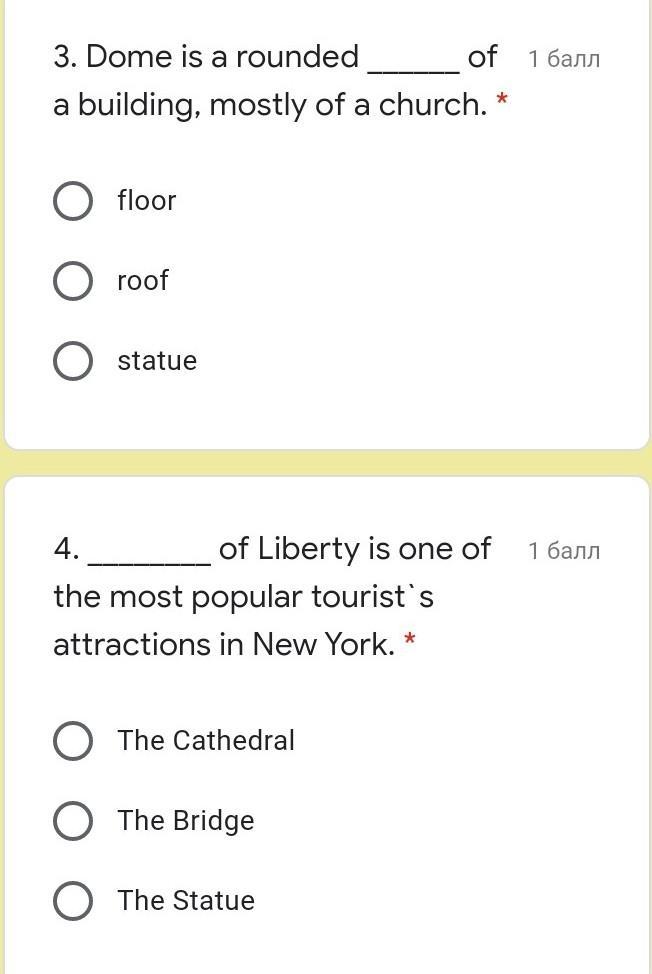Image resolution: width=652 pixels, height=974 pixels.
Task: Choose 'roof' for the Dome question
Action: 73,281
